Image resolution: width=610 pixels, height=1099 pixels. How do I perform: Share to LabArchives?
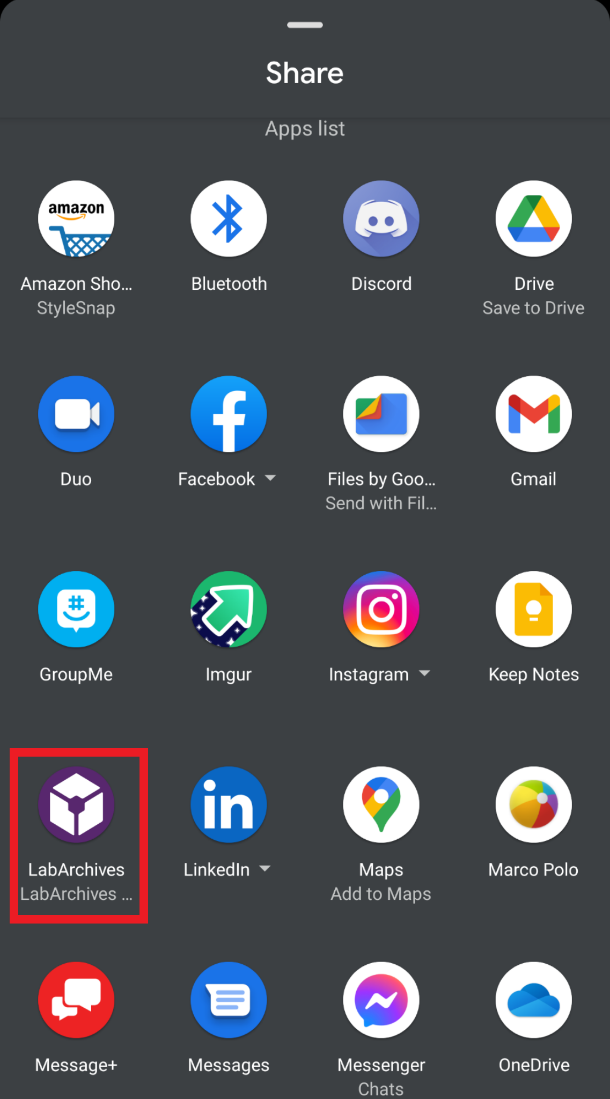(76, 806)
